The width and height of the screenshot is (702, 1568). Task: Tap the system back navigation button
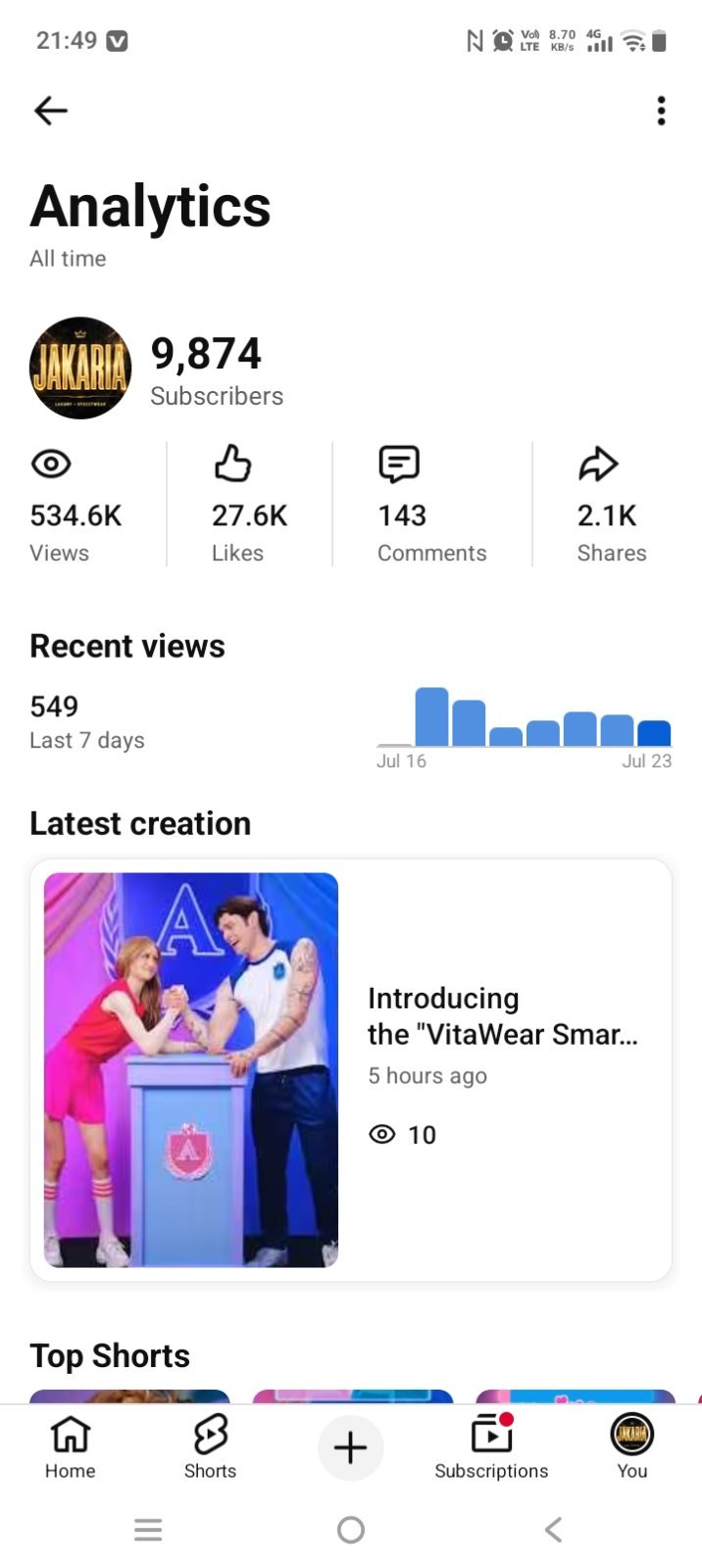554,1530
